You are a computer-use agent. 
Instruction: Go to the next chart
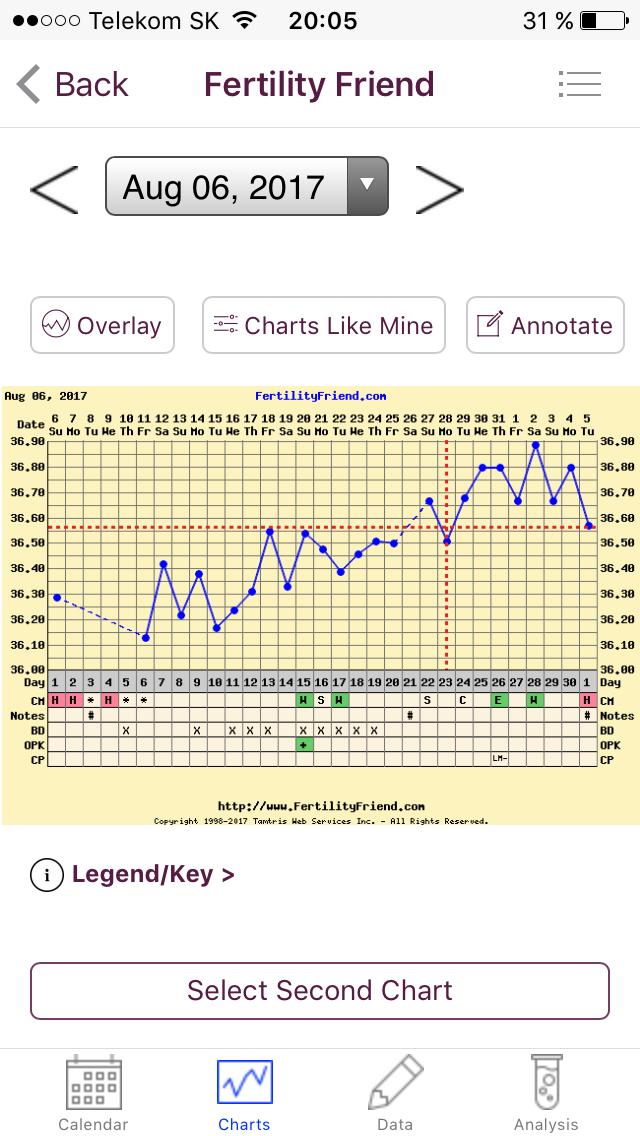(439, 188)
